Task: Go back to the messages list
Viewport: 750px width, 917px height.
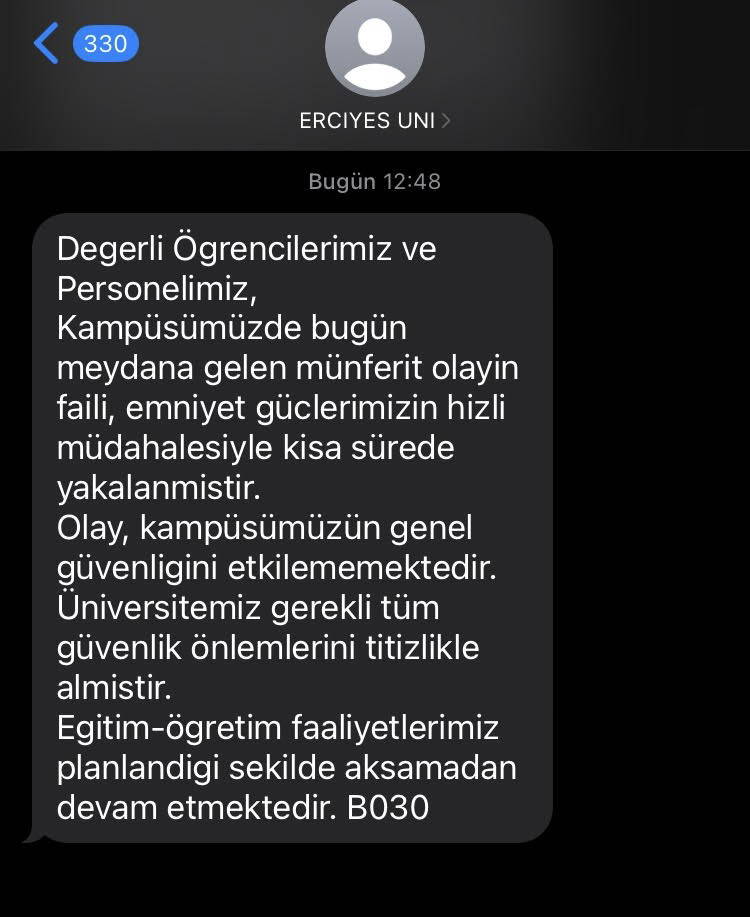Action: [47, 44]
